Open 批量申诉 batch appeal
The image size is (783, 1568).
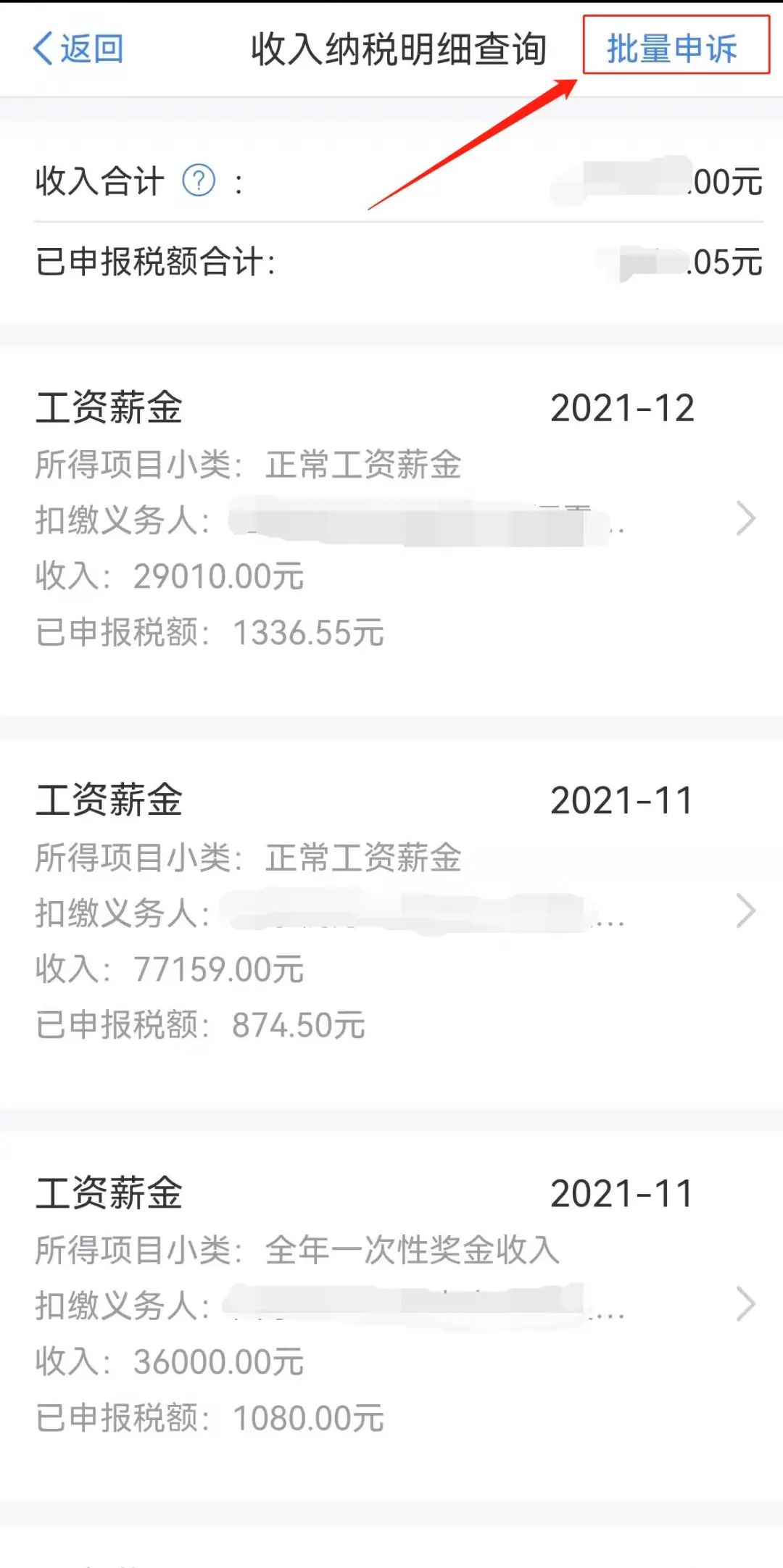(x=672, y=49)
